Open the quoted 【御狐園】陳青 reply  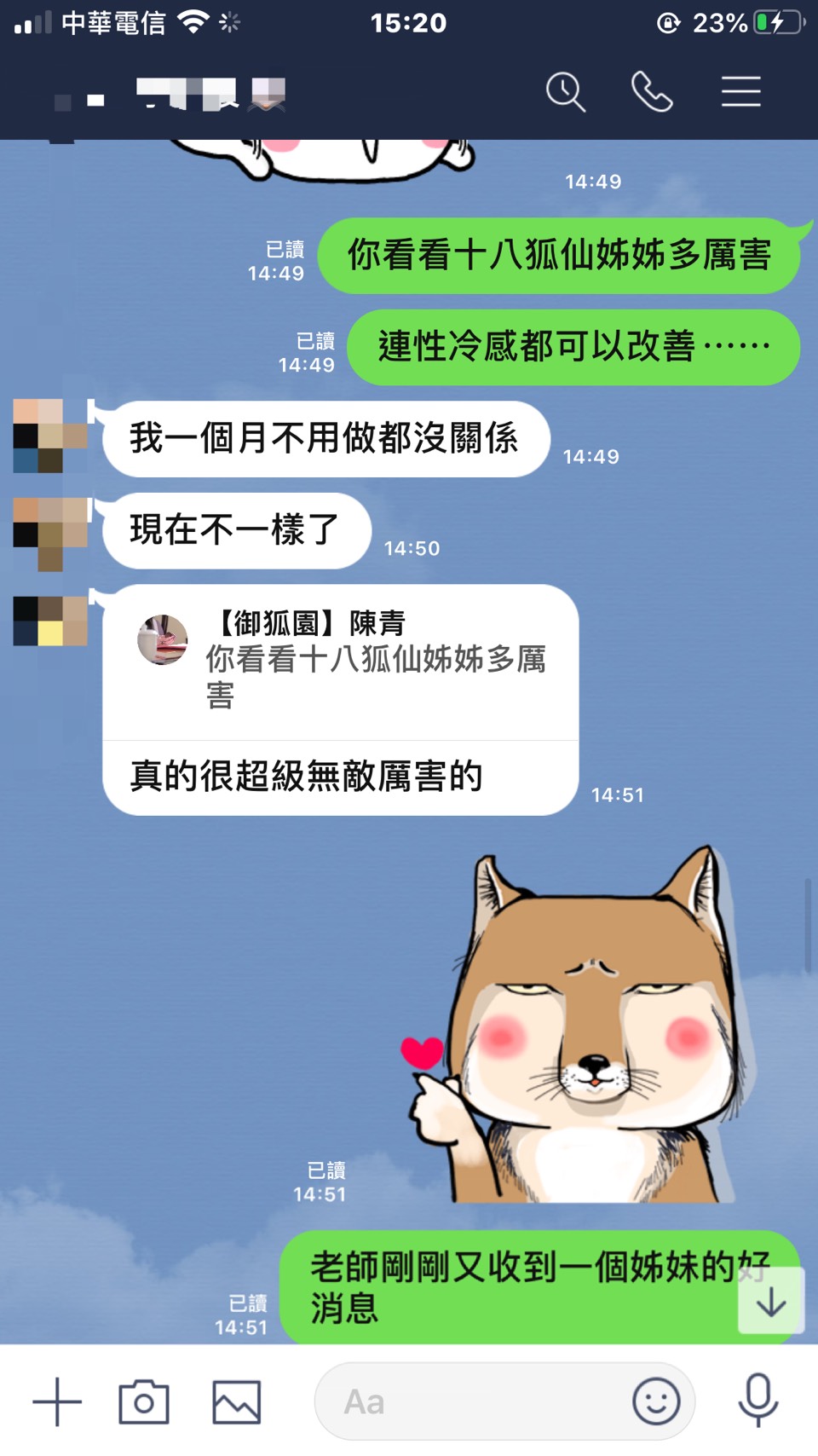(x=341, y=661)
